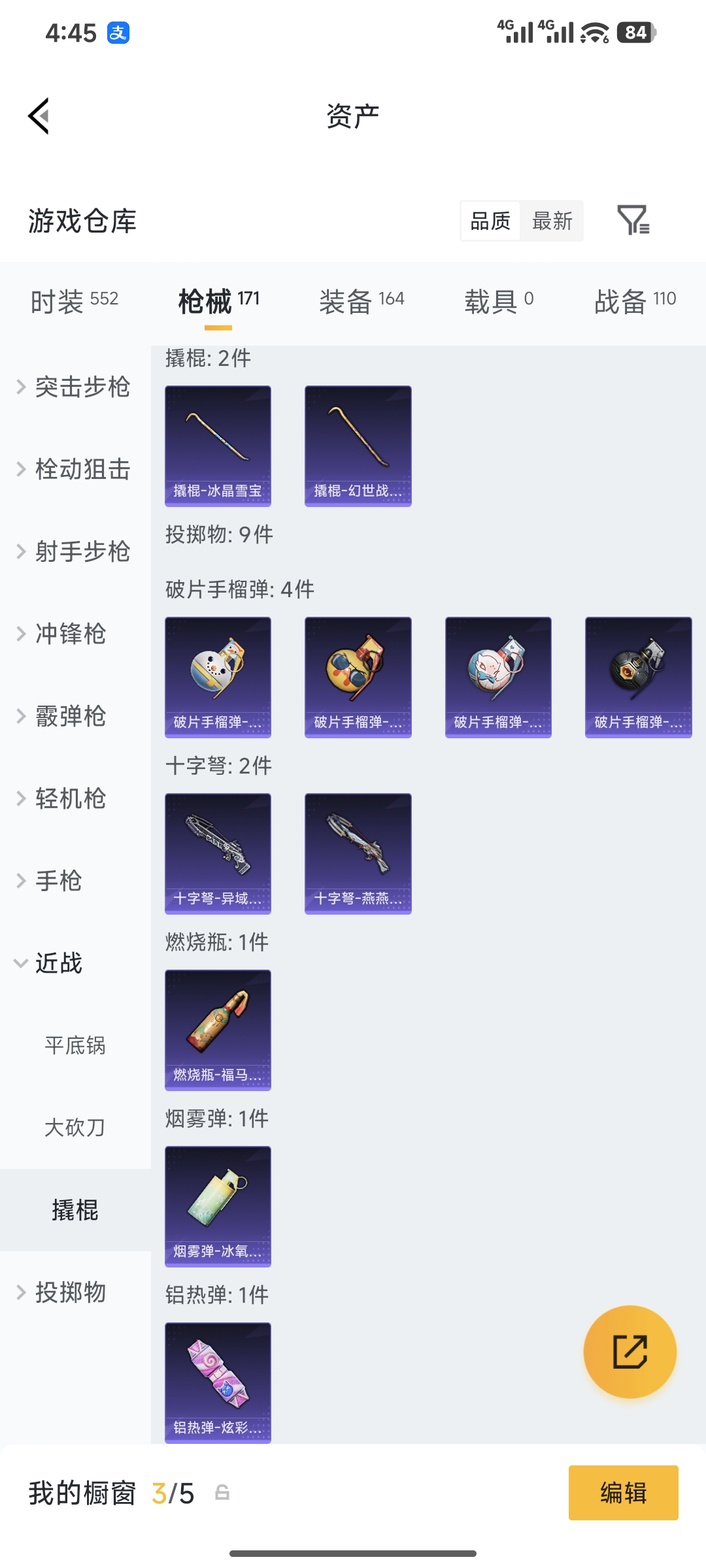
Task: Select the snowman 破片手榴弹 grenade item
Action: pyautogui.click(x=218, y=677)
